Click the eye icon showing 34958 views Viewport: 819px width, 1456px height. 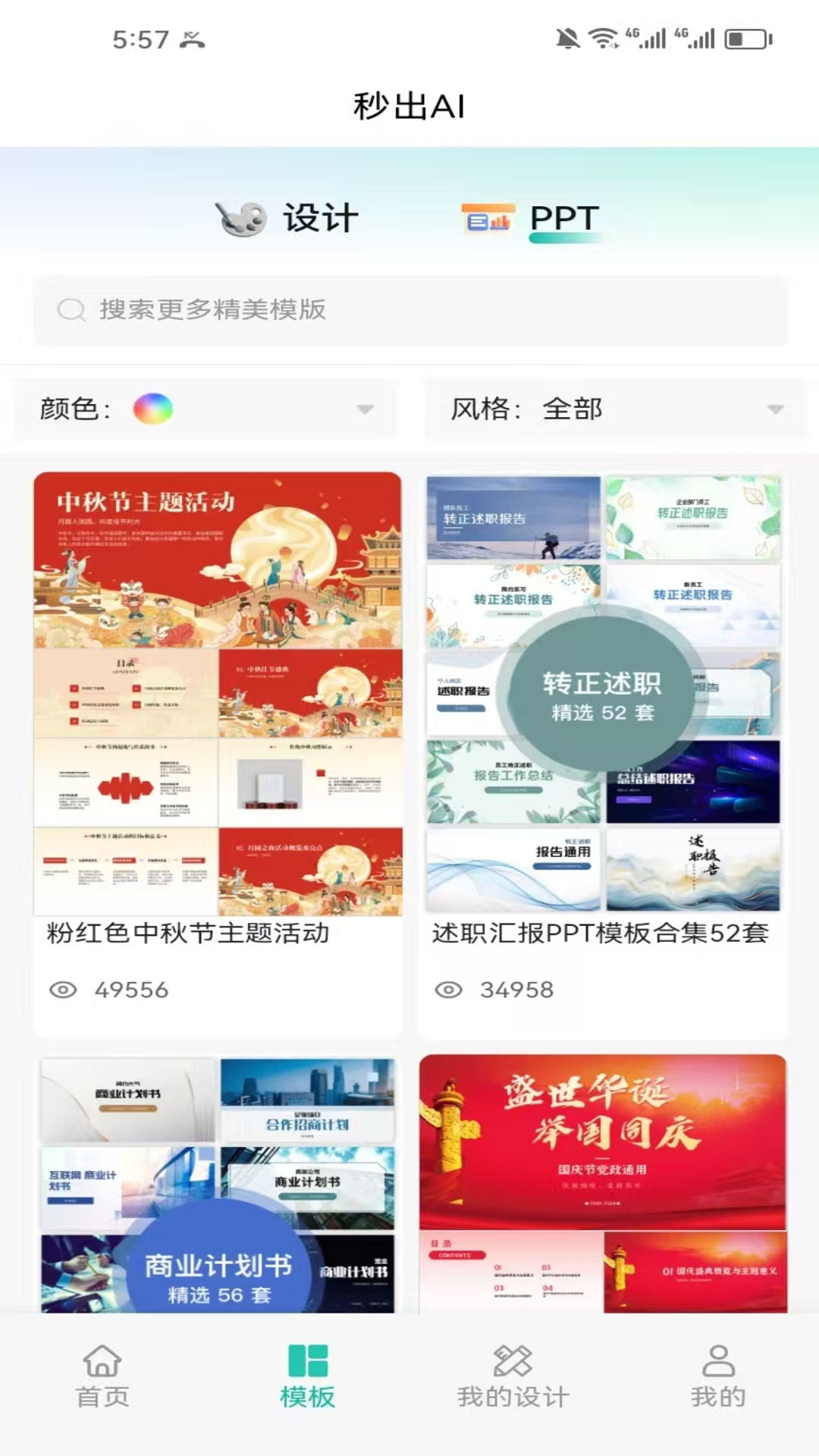click(449, 989)
